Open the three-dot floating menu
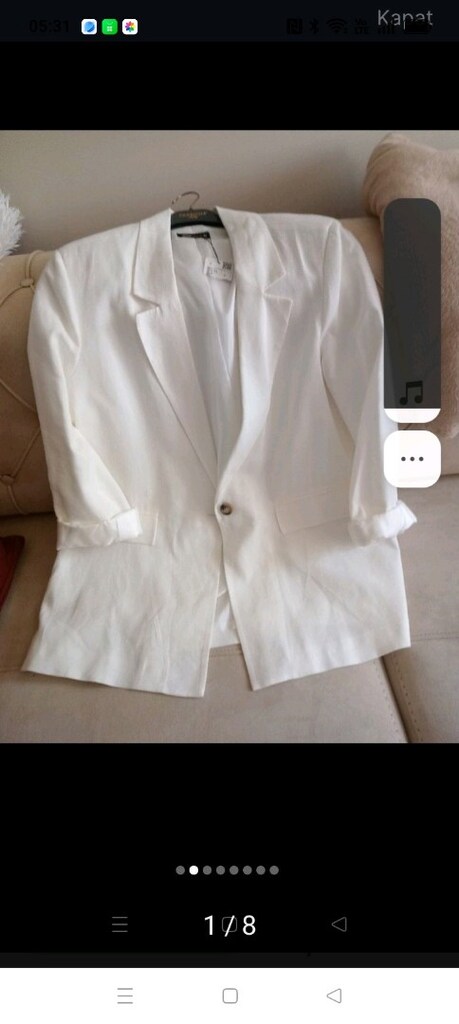Screen dimensions: 459x1024 pyautogui.click(x=412, y=458)
